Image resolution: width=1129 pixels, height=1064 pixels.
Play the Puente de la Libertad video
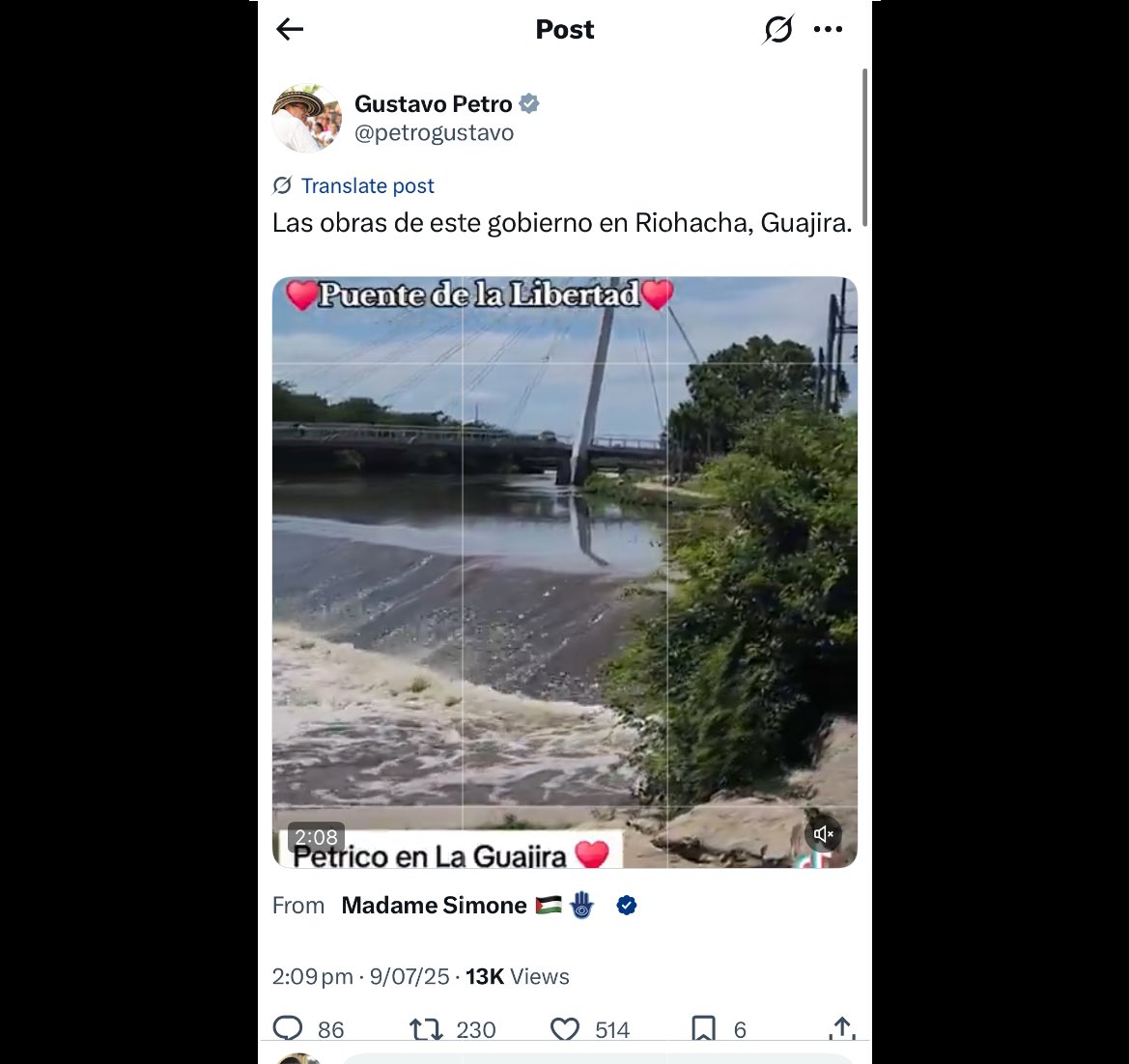(564, 572)
